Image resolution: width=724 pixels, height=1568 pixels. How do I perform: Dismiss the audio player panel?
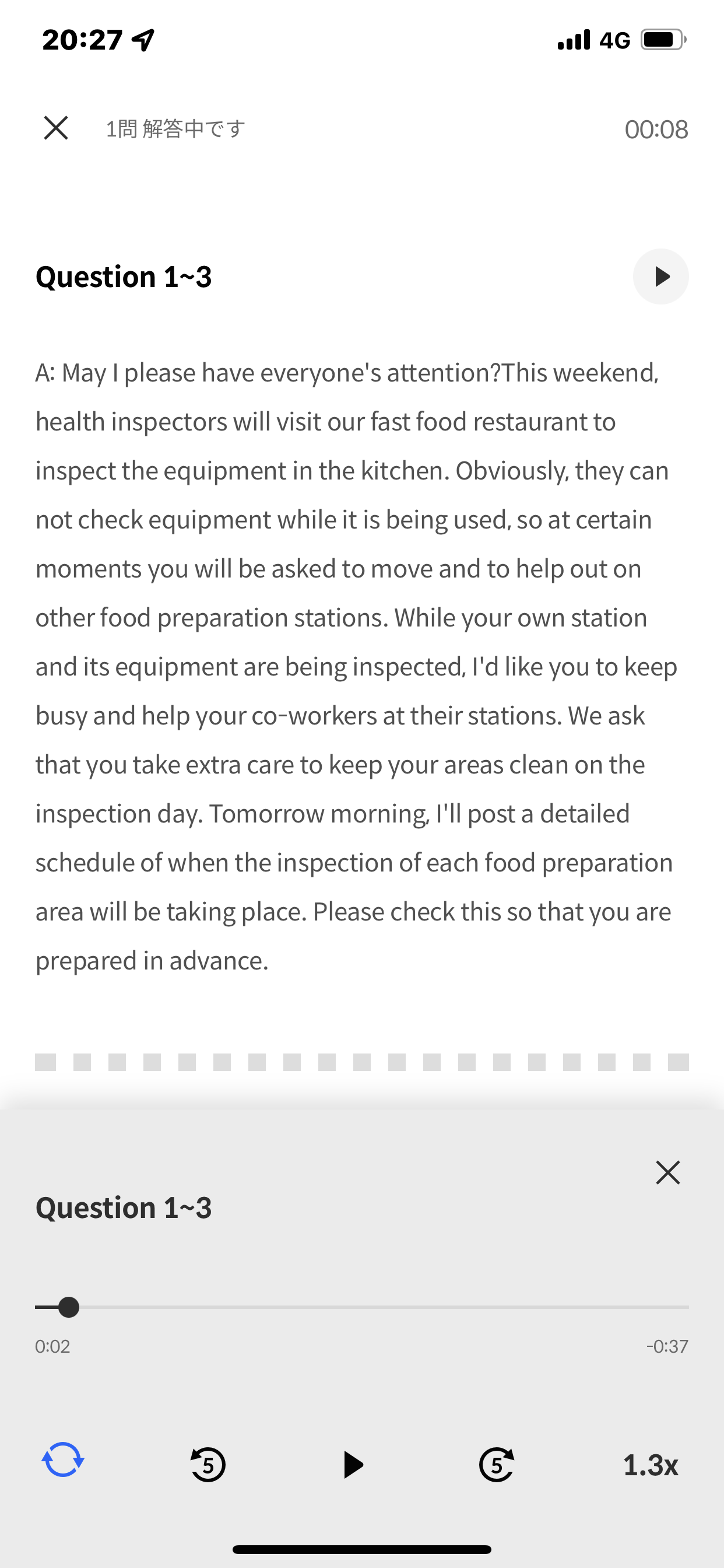(x=667, y=1172)
